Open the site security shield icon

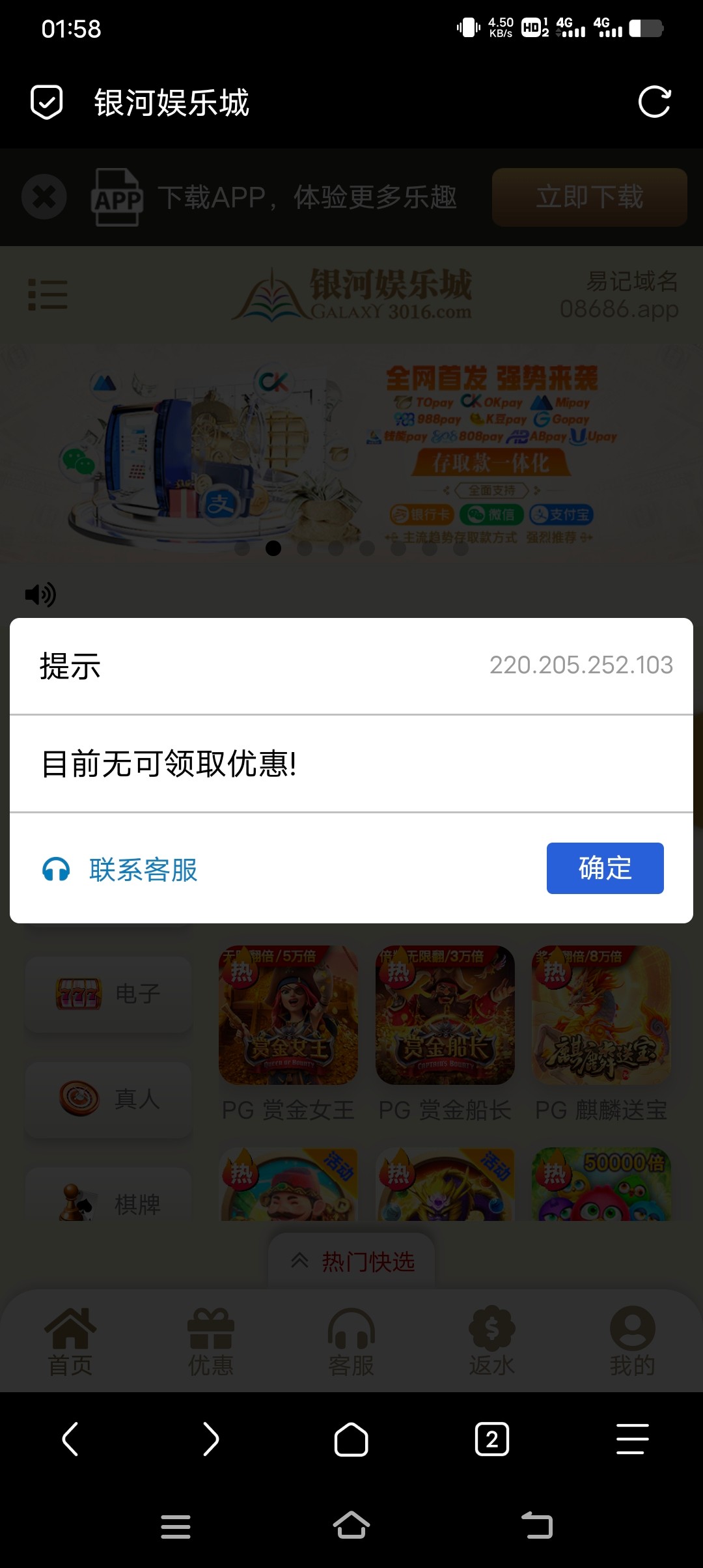point(47,102)
